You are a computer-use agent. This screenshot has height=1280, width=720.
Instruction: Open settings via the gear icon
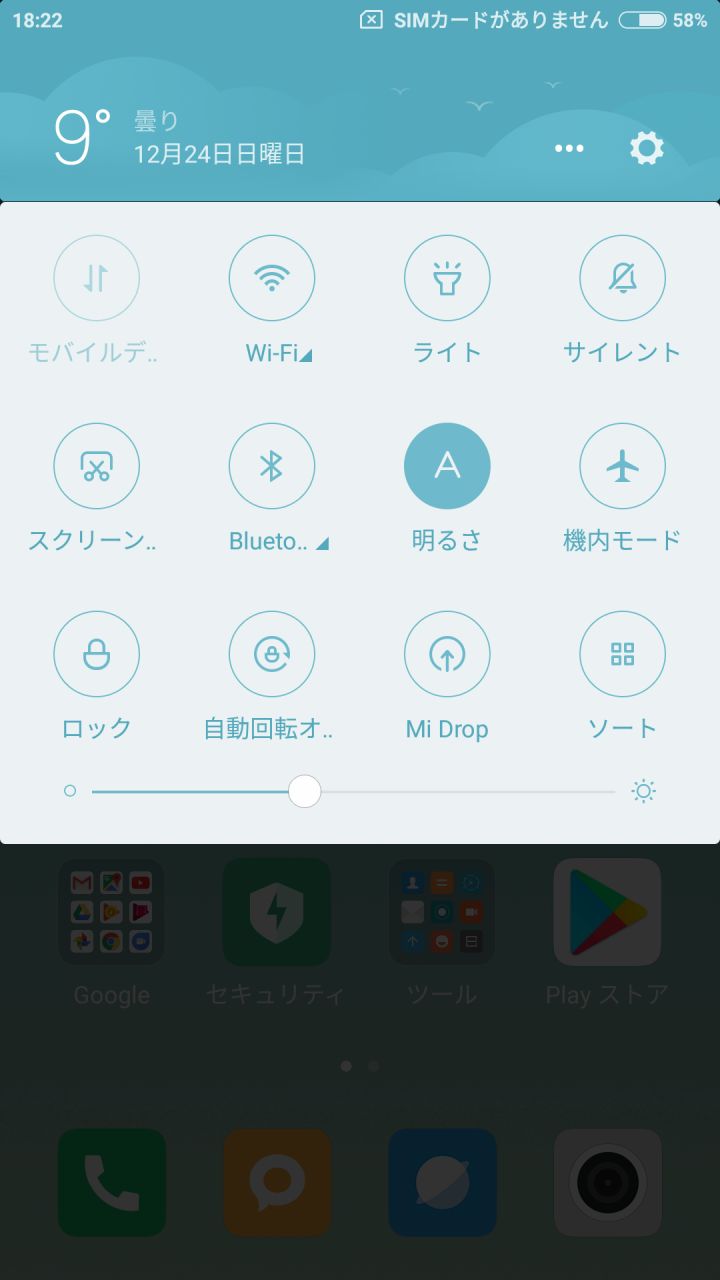[646, 149]
